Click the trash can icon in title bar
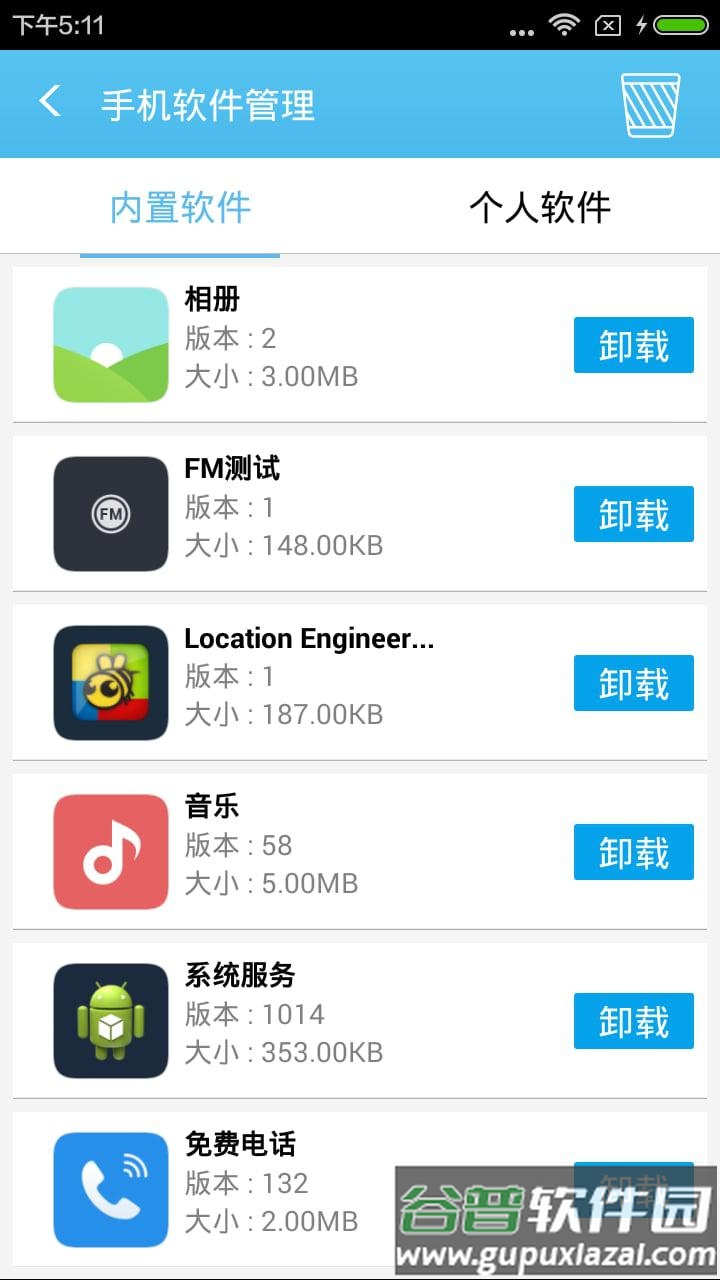This screenshot has height=1280, width=720. 649,103
